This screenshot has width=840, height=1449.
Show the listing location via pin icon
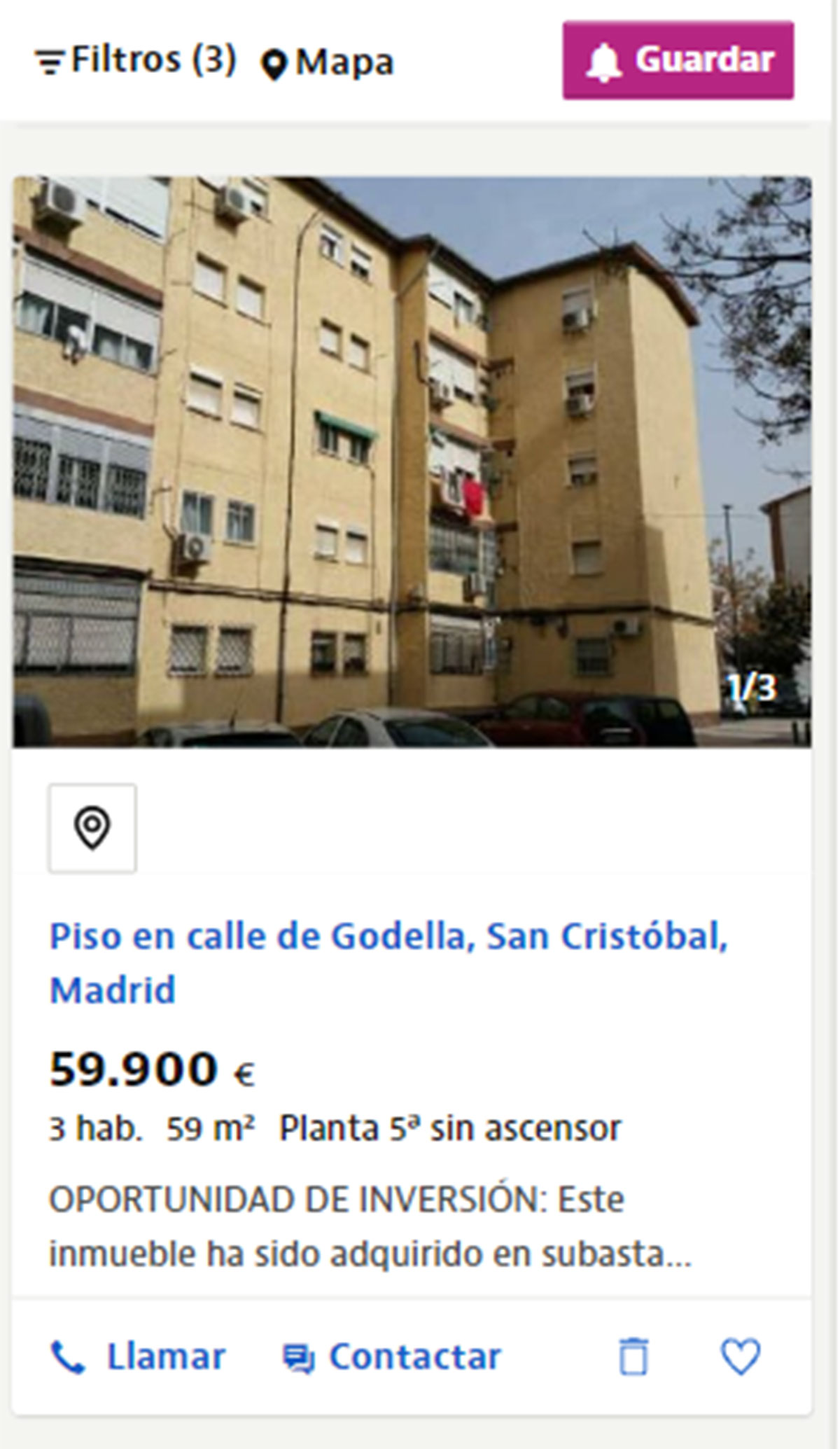[x=92, y=828]
